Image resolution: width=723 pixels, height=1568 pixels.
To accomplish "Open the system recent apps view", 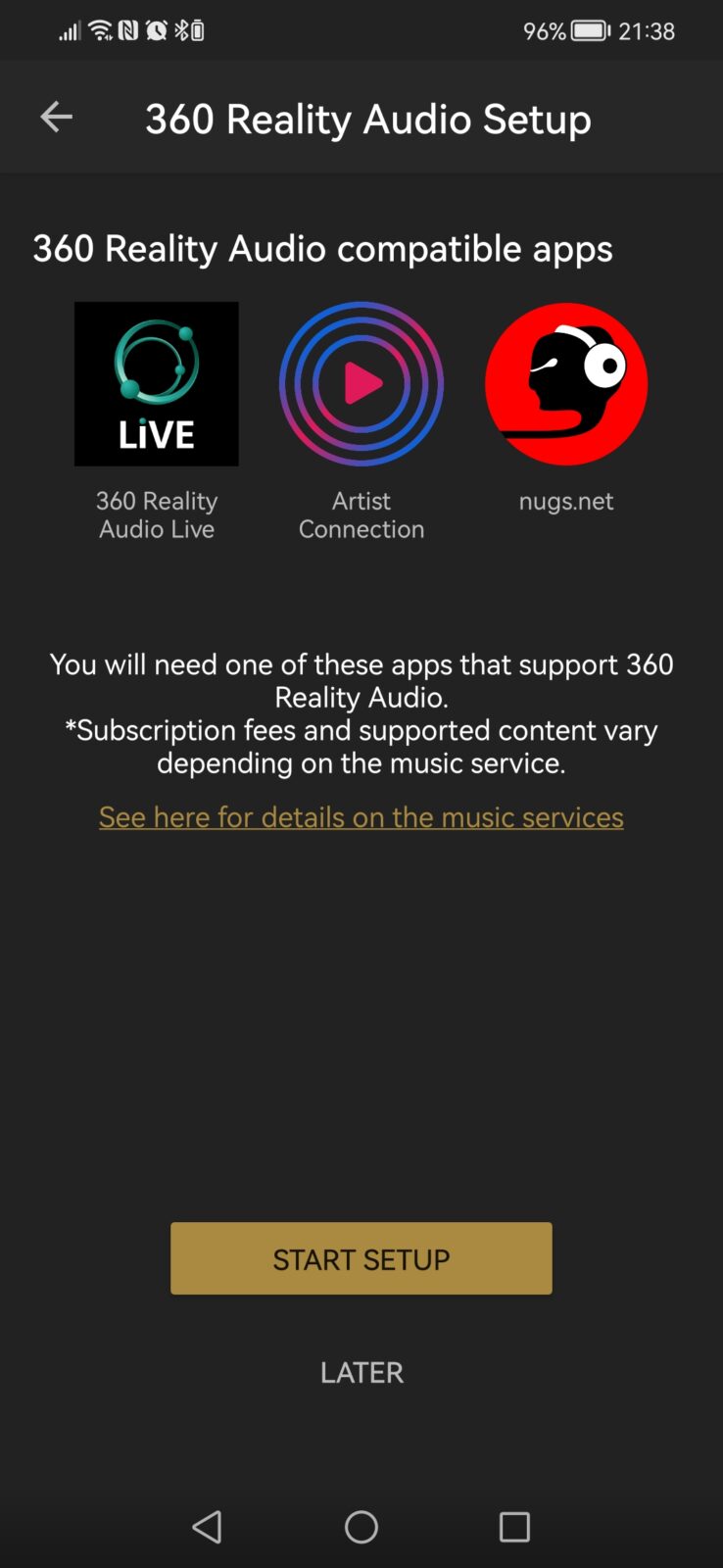I will [514, 1527].
